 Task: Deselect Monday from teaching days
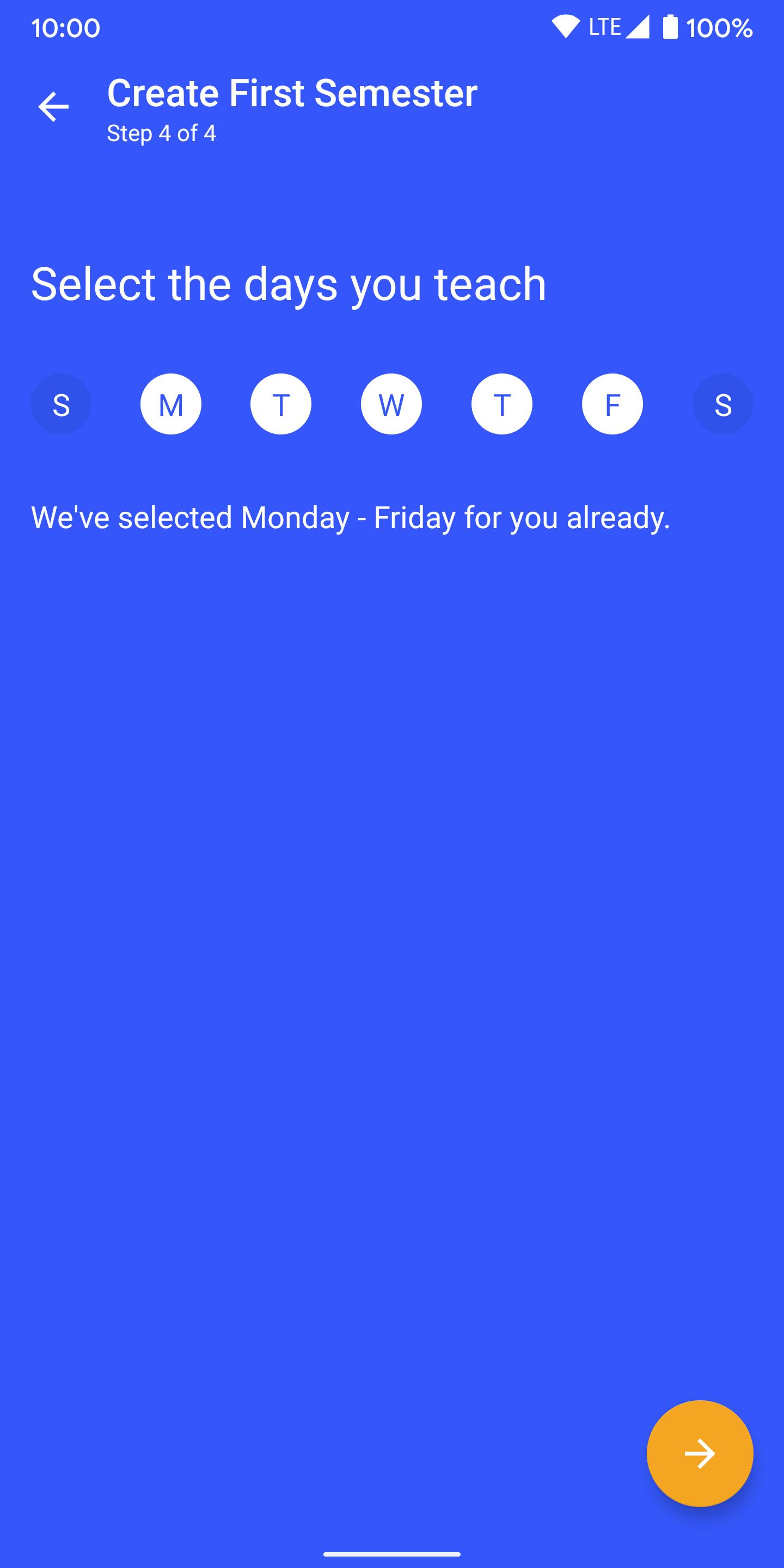171,404
